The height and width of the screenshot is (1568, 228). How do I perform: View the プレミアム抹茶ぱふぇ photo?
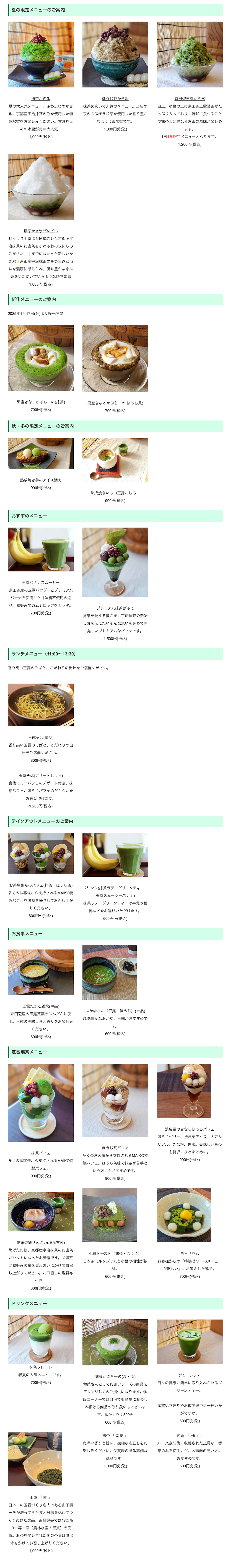115,562
